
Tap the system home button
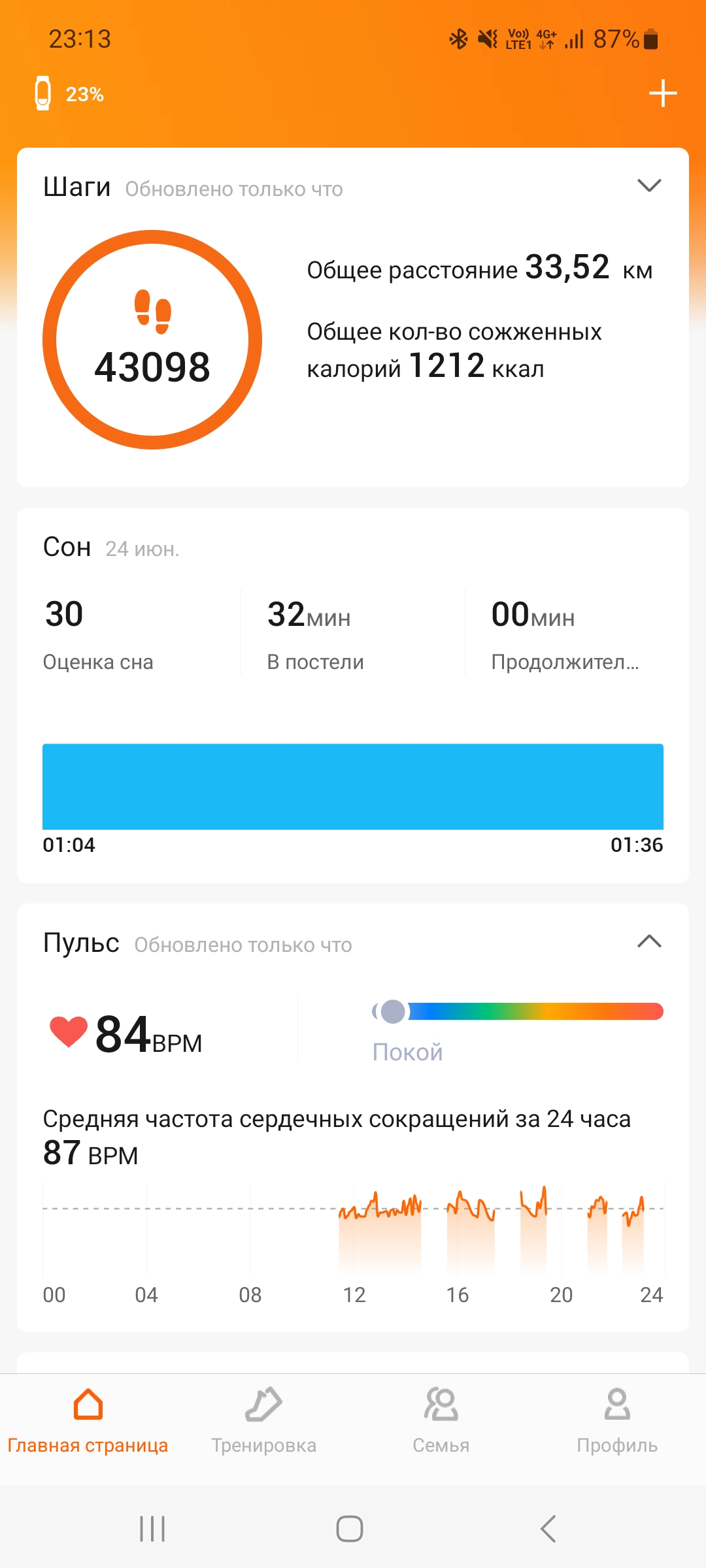pyautogui.click(x=350, y=1529)
